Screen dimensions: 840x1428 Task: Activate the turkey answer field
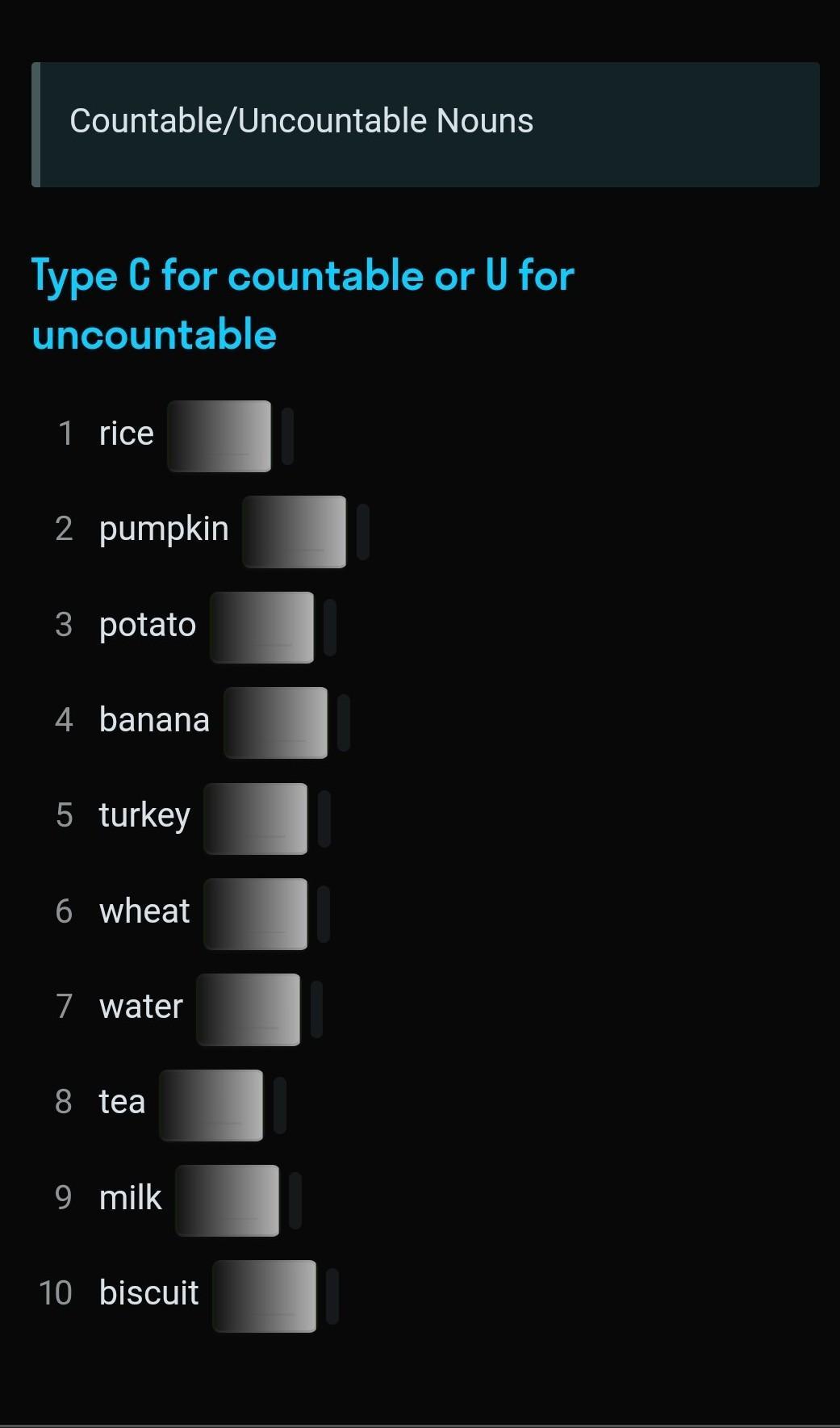tap(256, 819)
